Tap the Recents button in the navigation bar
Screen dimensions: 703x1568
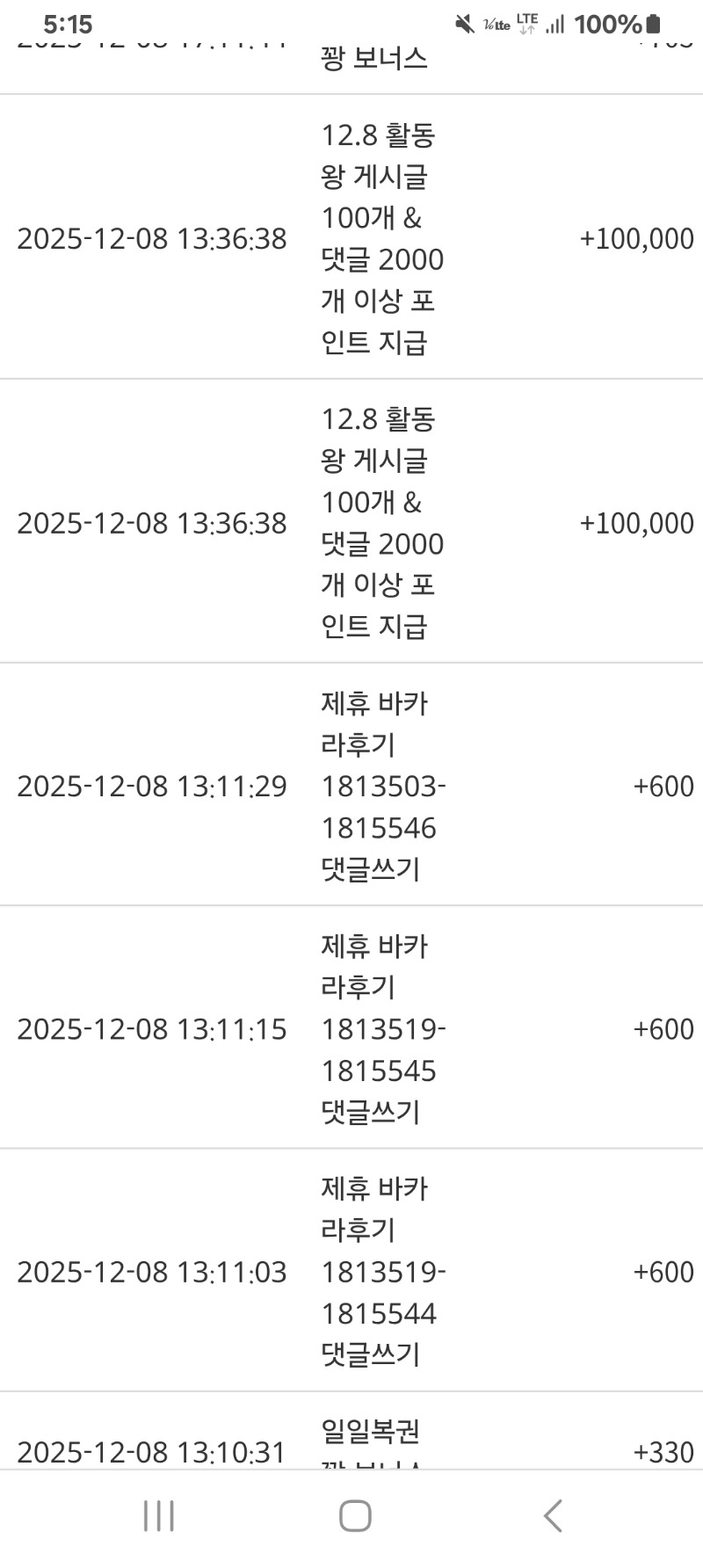pyautogui.click(x=156, y=1515)
